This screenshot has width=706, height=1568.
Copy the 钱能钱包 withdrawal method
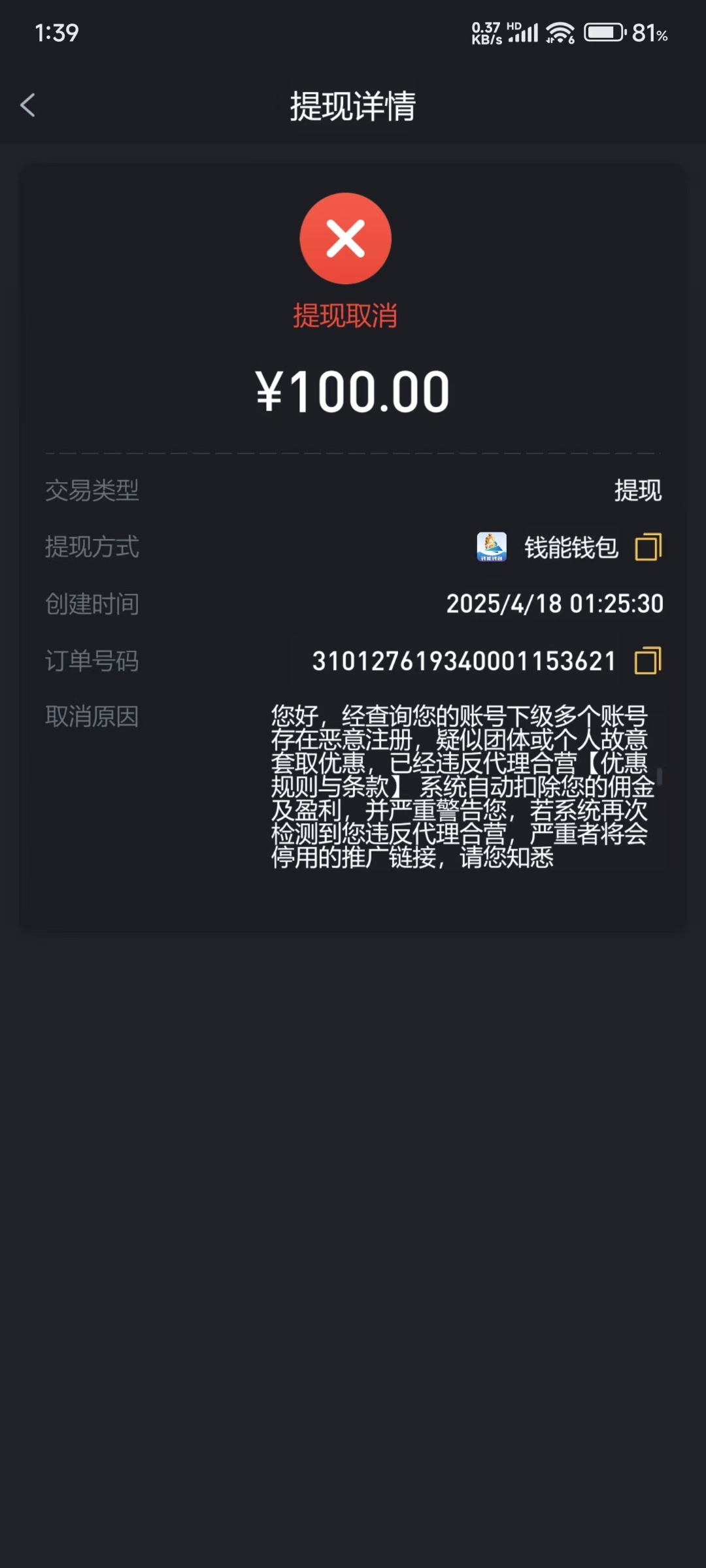[648, 547]
